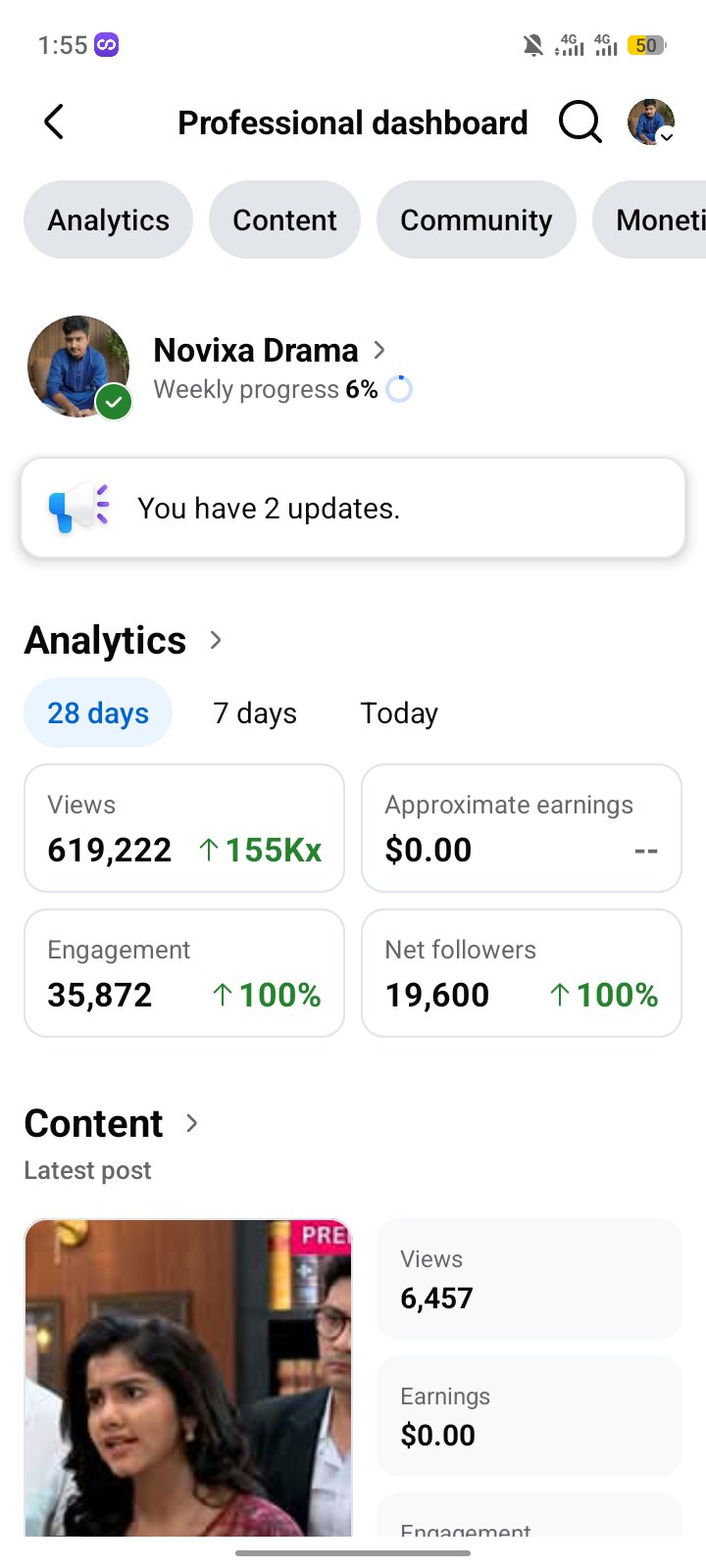Open the Analytics section

click(124, 640)
